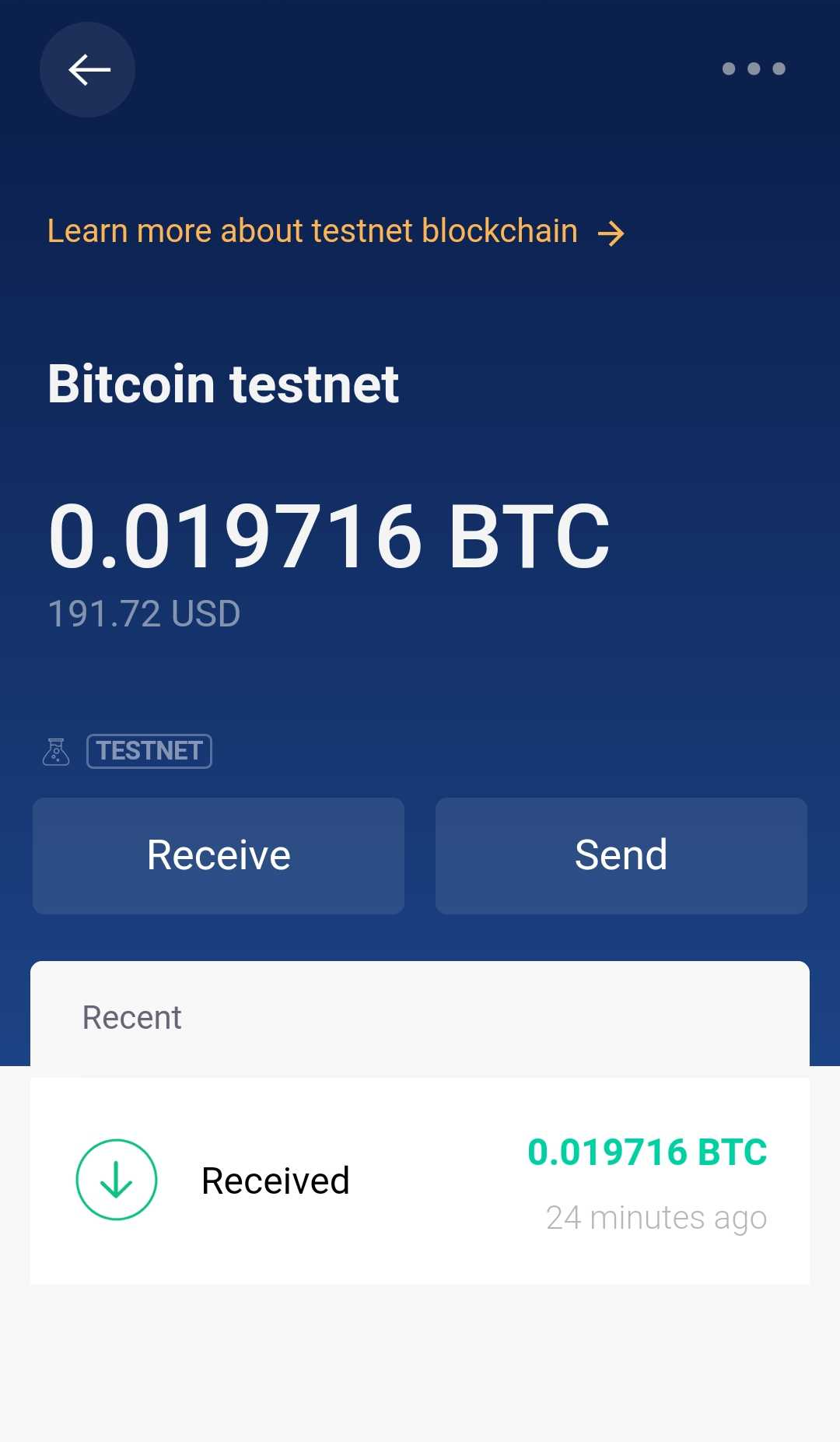Open the Received 0.019716 BTC transaction
This screenshot has width=840, height=1442.
[420, 1181]
